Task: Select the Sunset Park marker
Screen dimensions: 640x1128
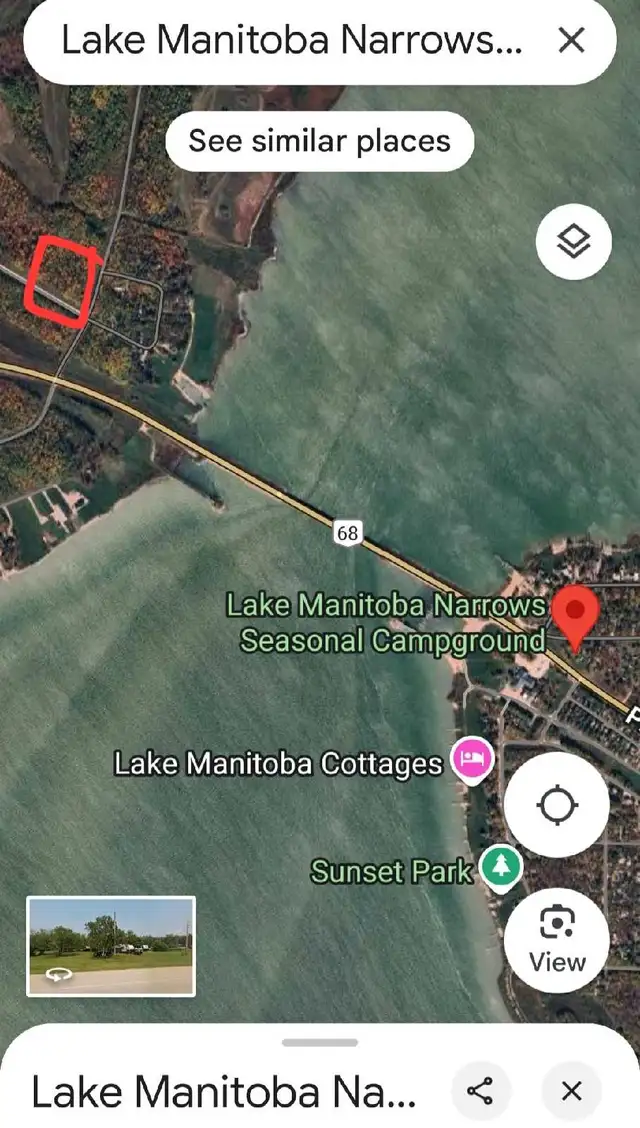Action: pyautogui.click(x=501, y=867)
